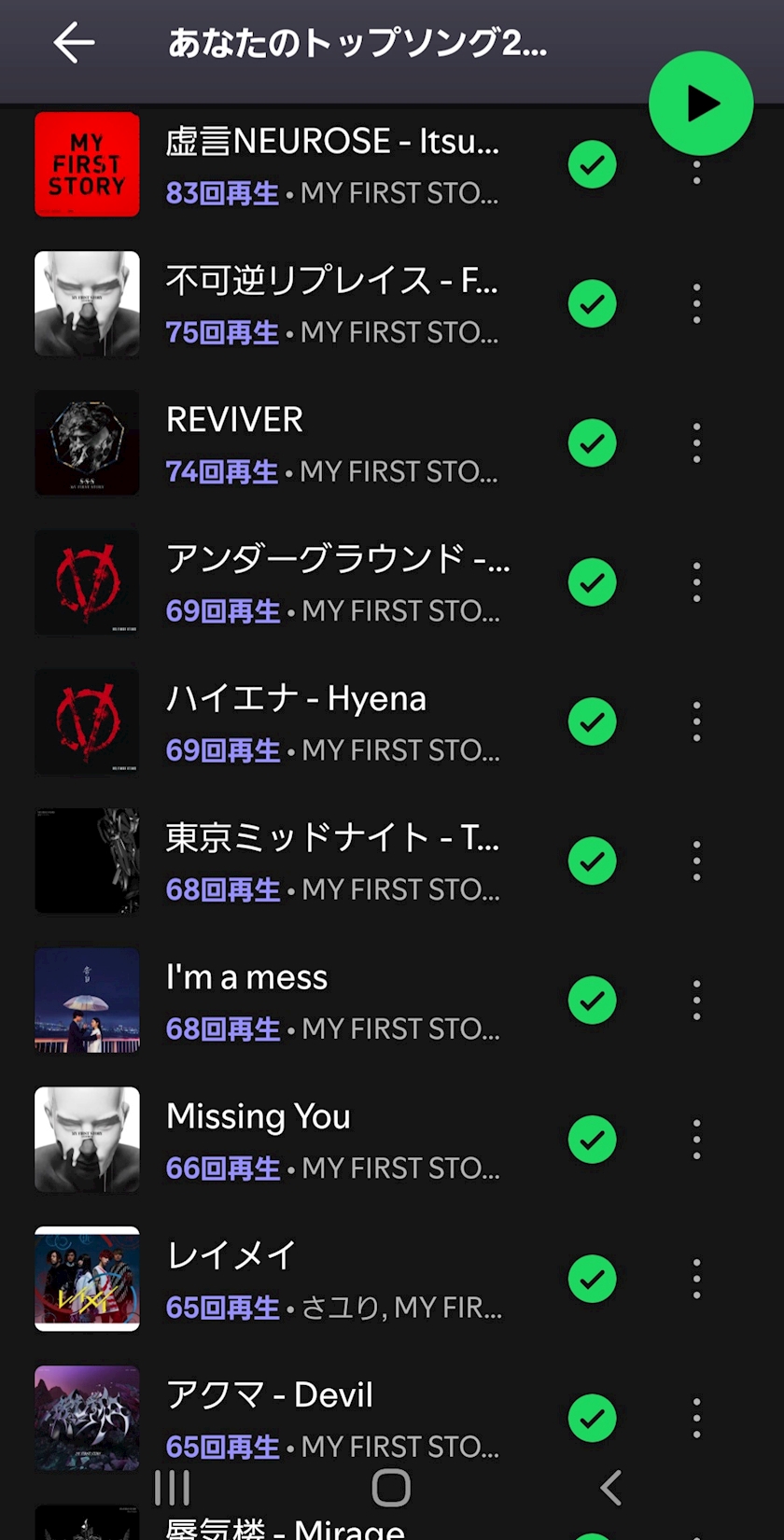Tap the system home button
The width and height of the screenshot is (784, 1540).
coord(391,1488)
